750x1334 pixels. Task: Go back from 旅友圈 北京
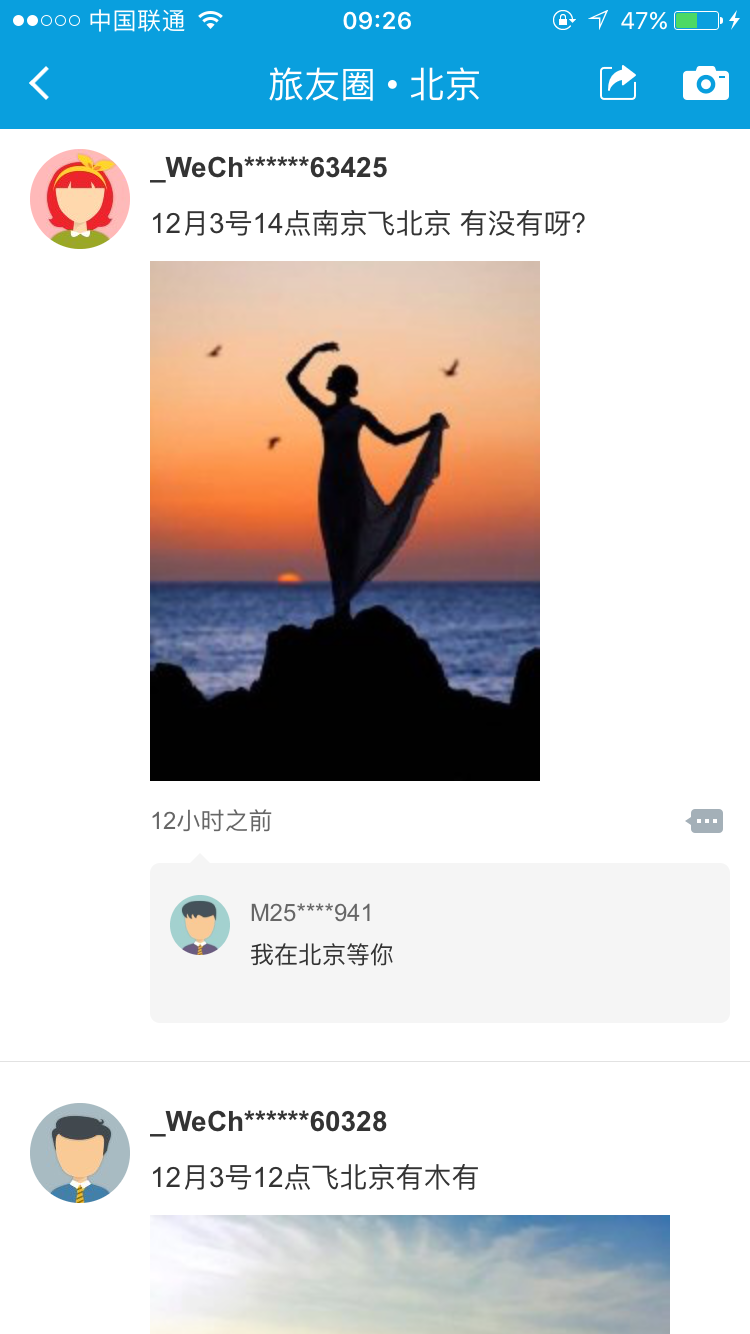pos(40,83)
